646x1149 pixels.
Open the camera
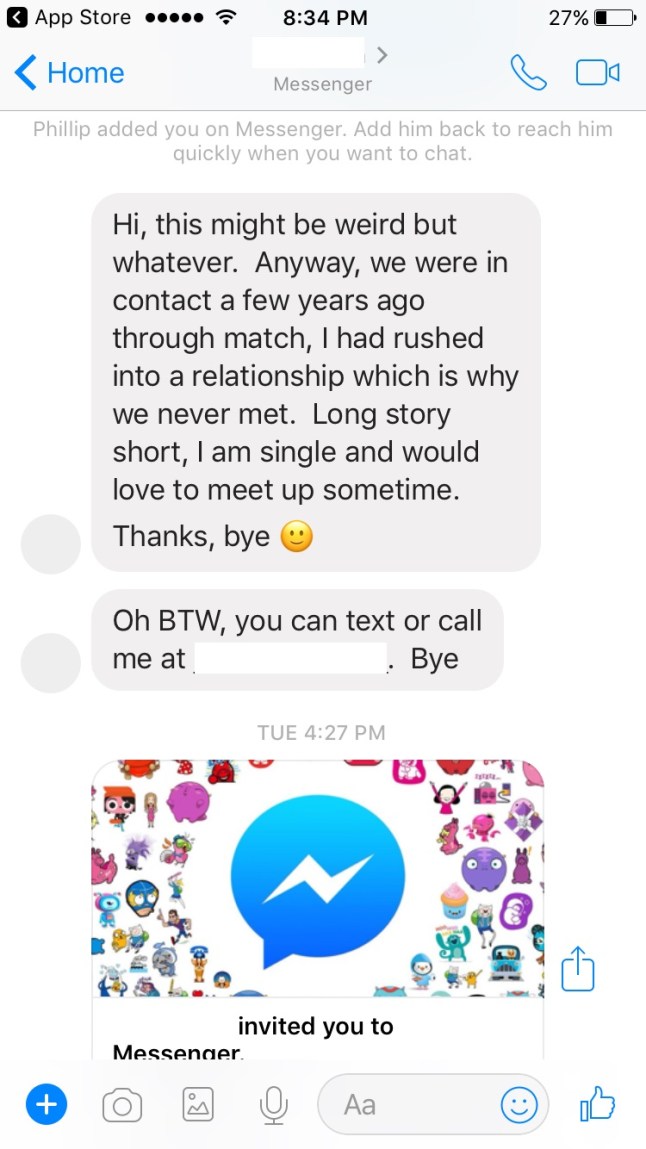pyautogui.click(x=122, y=1105)
